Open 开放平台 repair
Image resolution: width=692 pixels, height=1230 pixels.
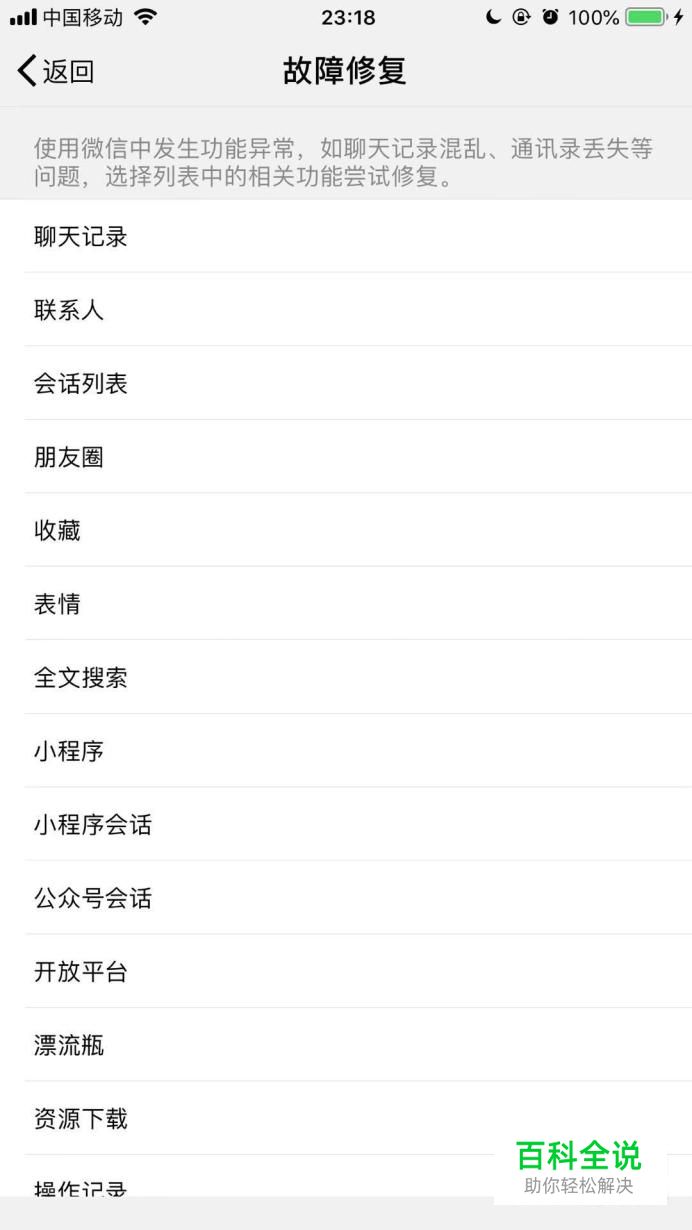(x=346, y=971)
